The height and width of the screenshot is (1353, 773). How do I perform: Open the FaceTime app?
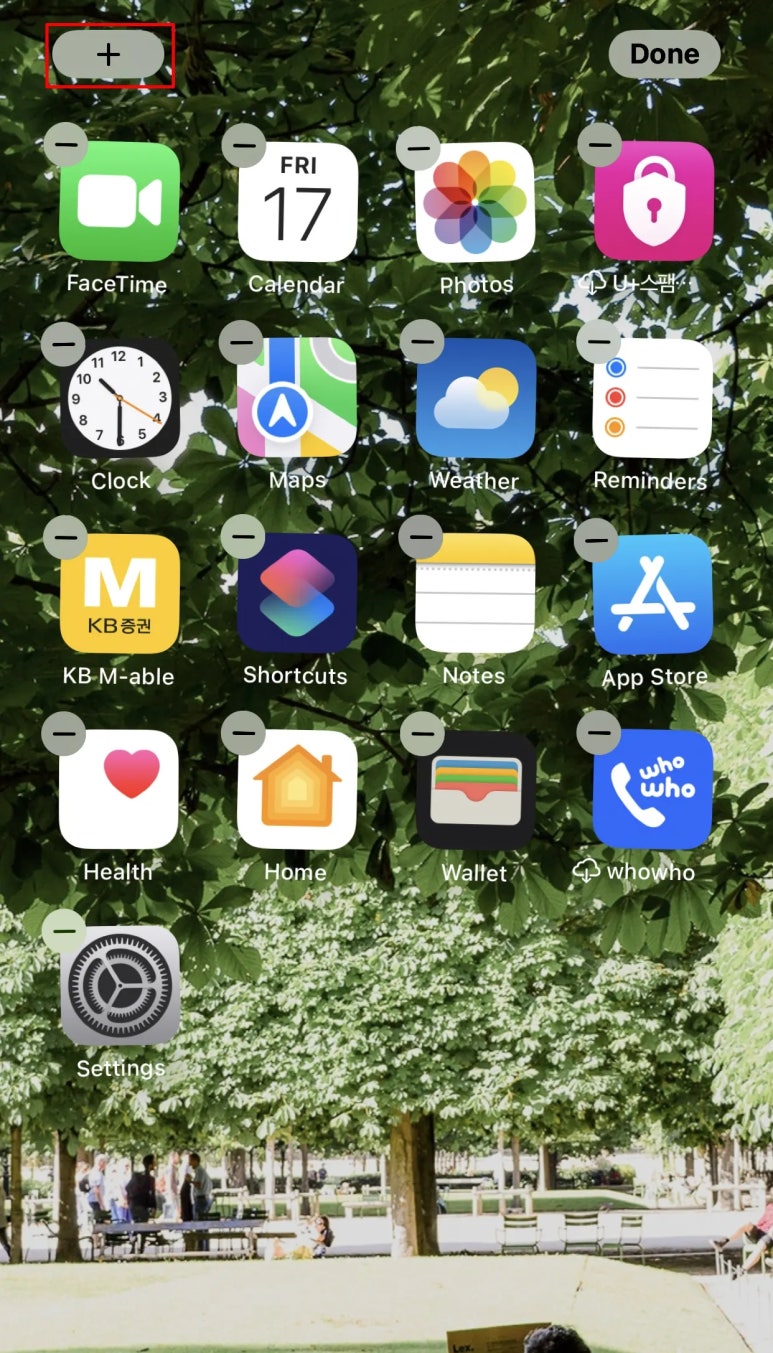(119, 202)
